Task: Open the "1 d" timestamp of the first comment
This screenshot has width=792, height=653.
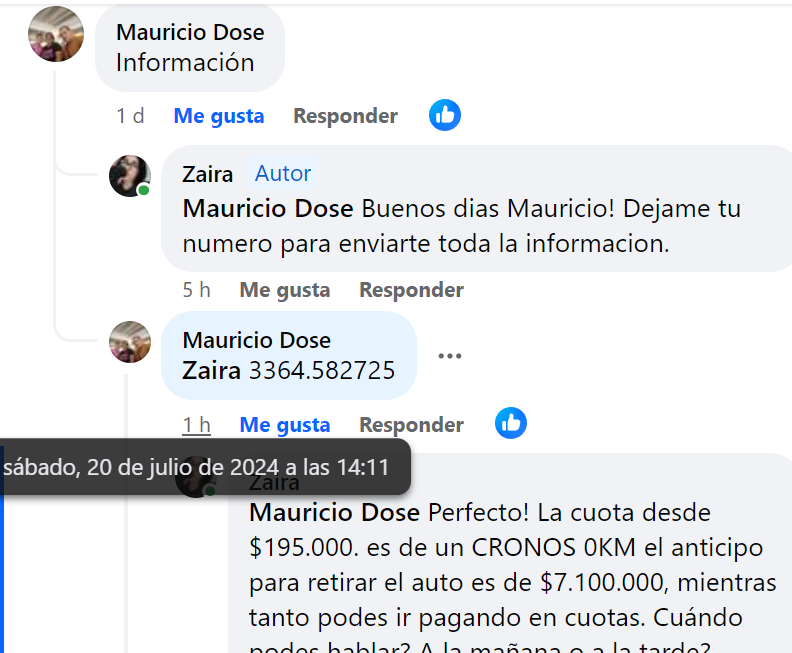Action: click(x=130, y=116)
